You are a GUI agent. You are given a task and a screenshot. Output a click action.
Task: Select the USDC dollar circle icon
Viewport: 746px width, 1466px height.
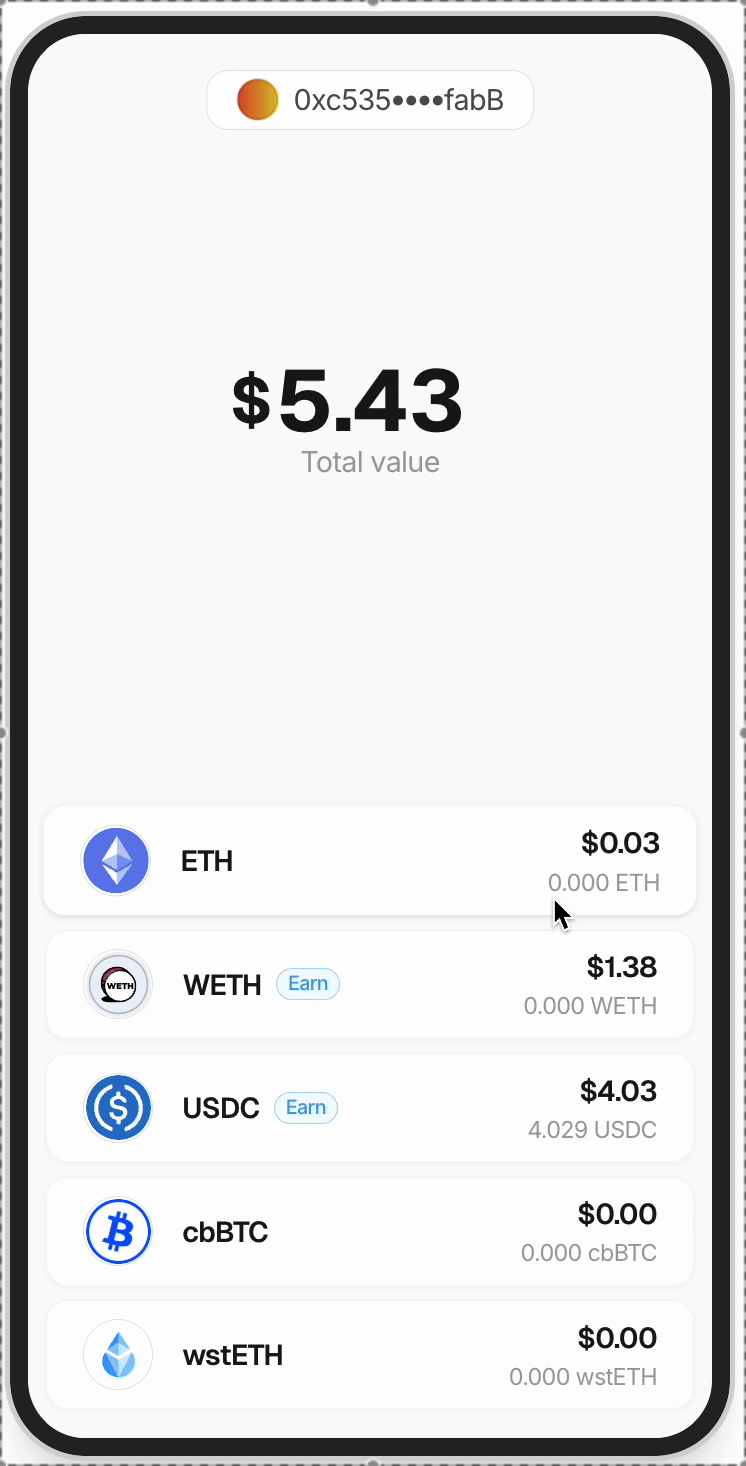pos(118,1107)
